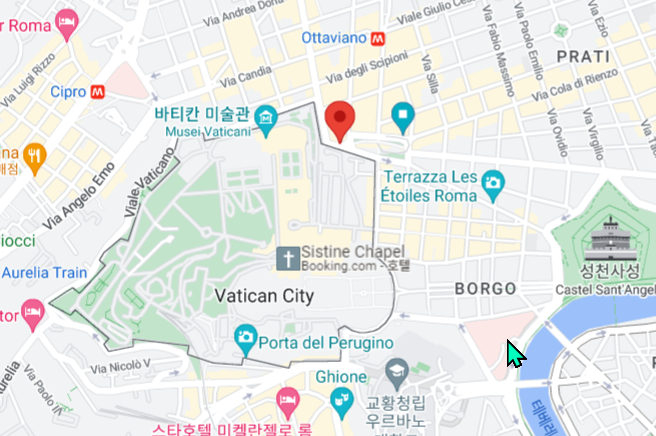656x436 pixels.
Task: Tap the Sistine Chapel place marker
Action: (x=288, y=258)
